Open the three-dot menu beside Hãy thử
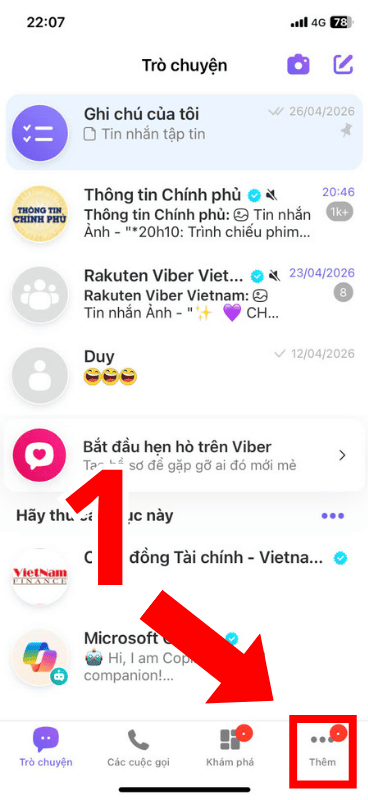Viewport: 368px width, 800px height. coord(333,516)
